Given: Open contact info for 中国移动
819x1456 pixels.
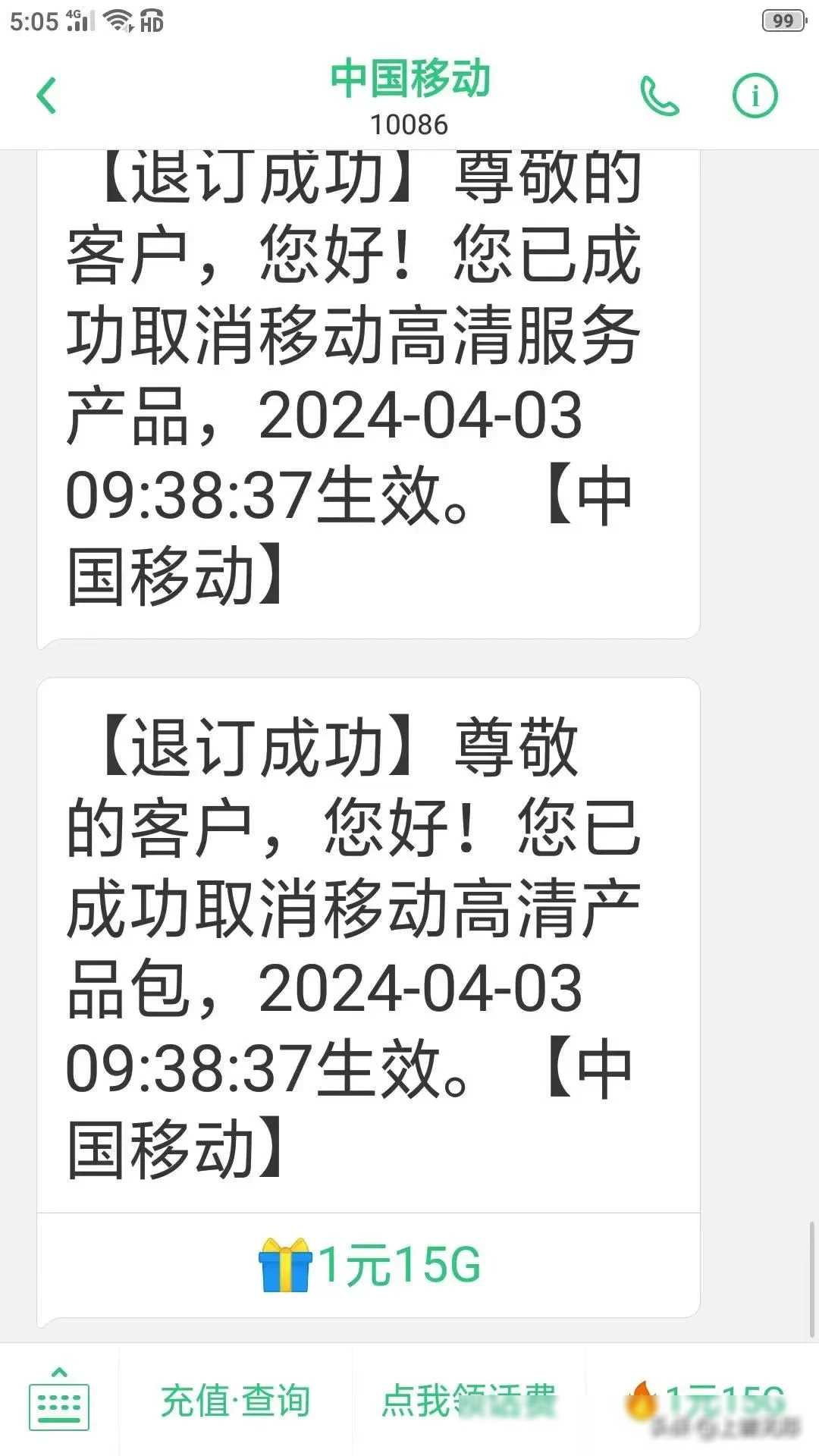Looking at the screenshot, I should tap(755, 96).
